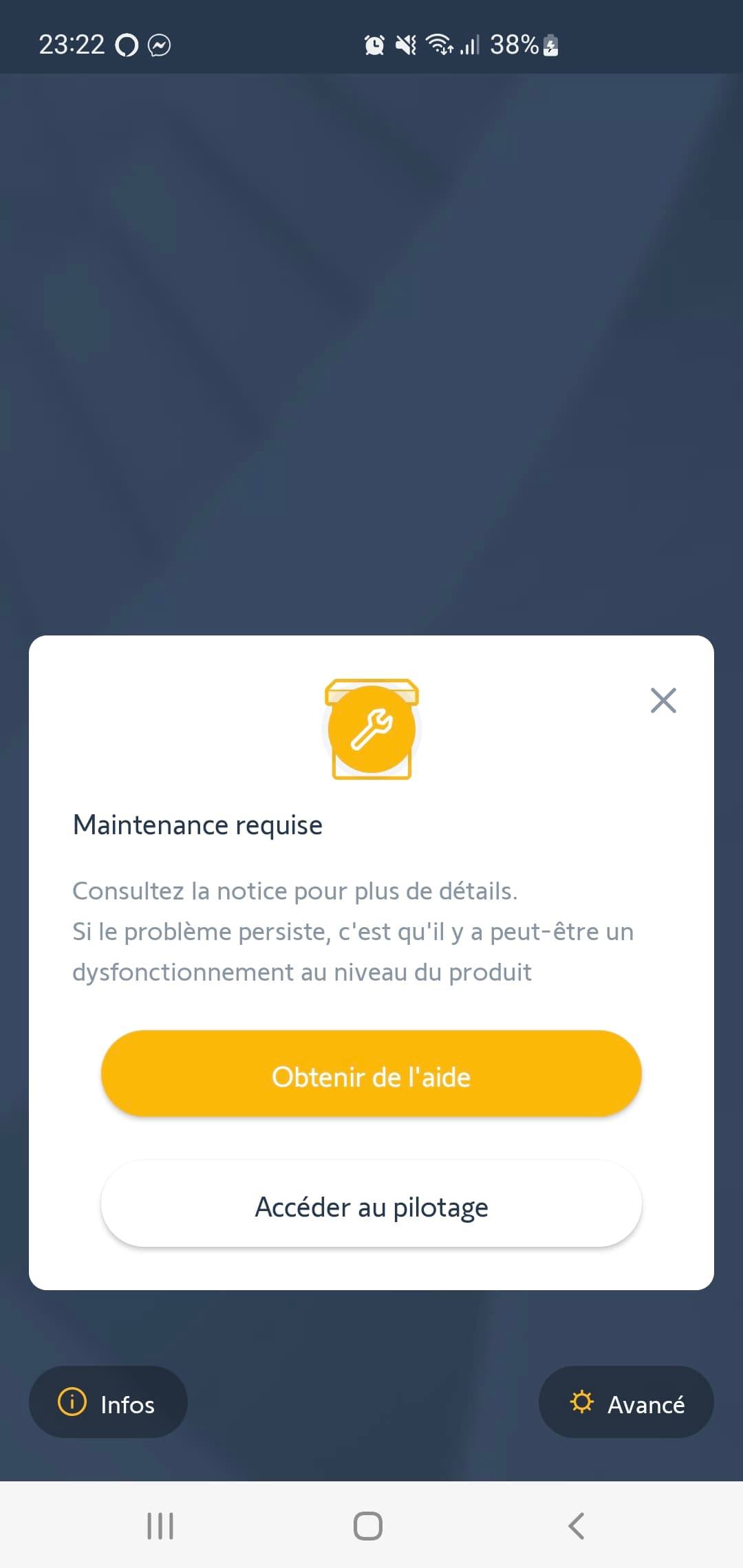
Task: Go back with the system back button
Action: click(577, 1525)
